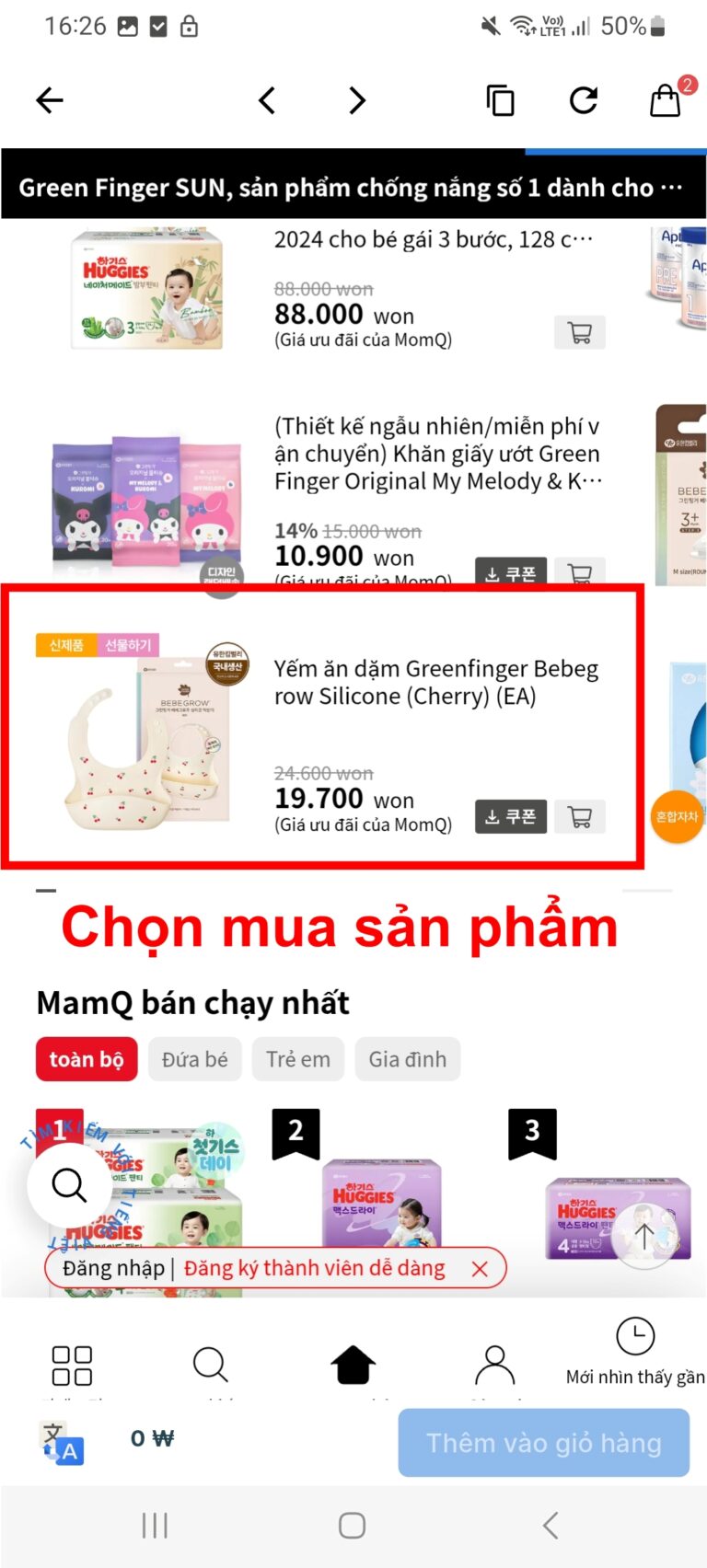
Task: Open the tabs copy icon
Action: [x=500, y=100]
